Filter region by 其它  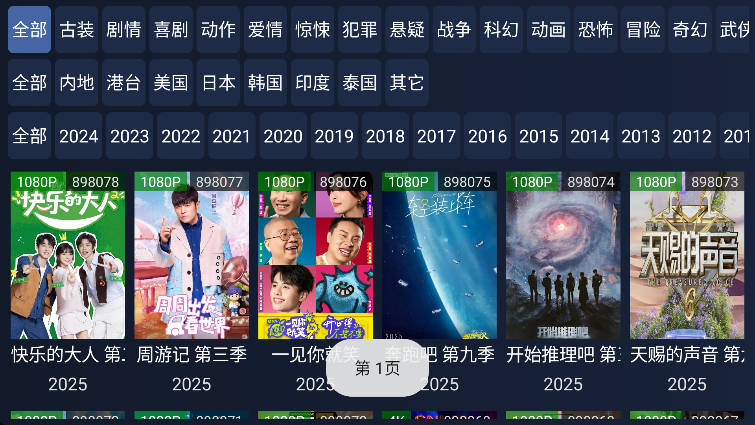click(406, 82)
